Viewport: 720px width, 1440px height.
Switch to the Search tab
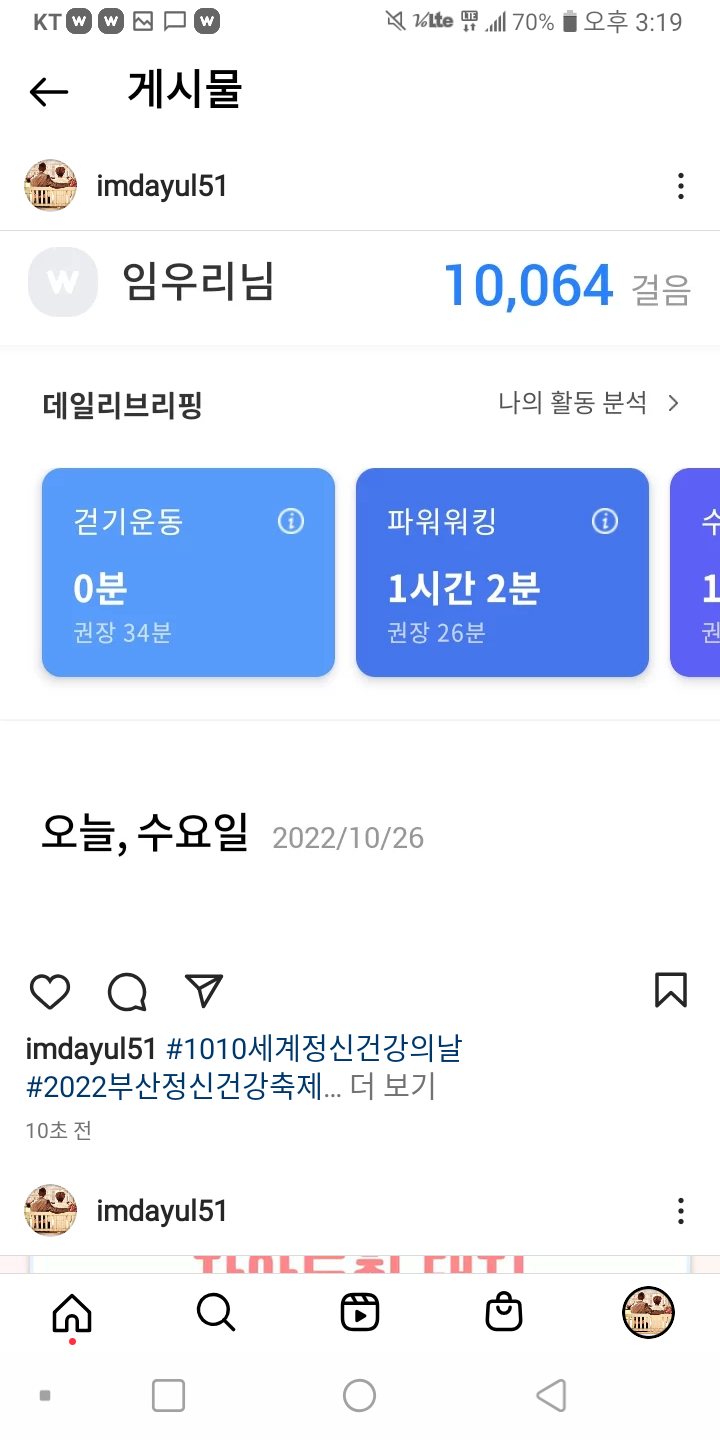[x=216, y=1312]
